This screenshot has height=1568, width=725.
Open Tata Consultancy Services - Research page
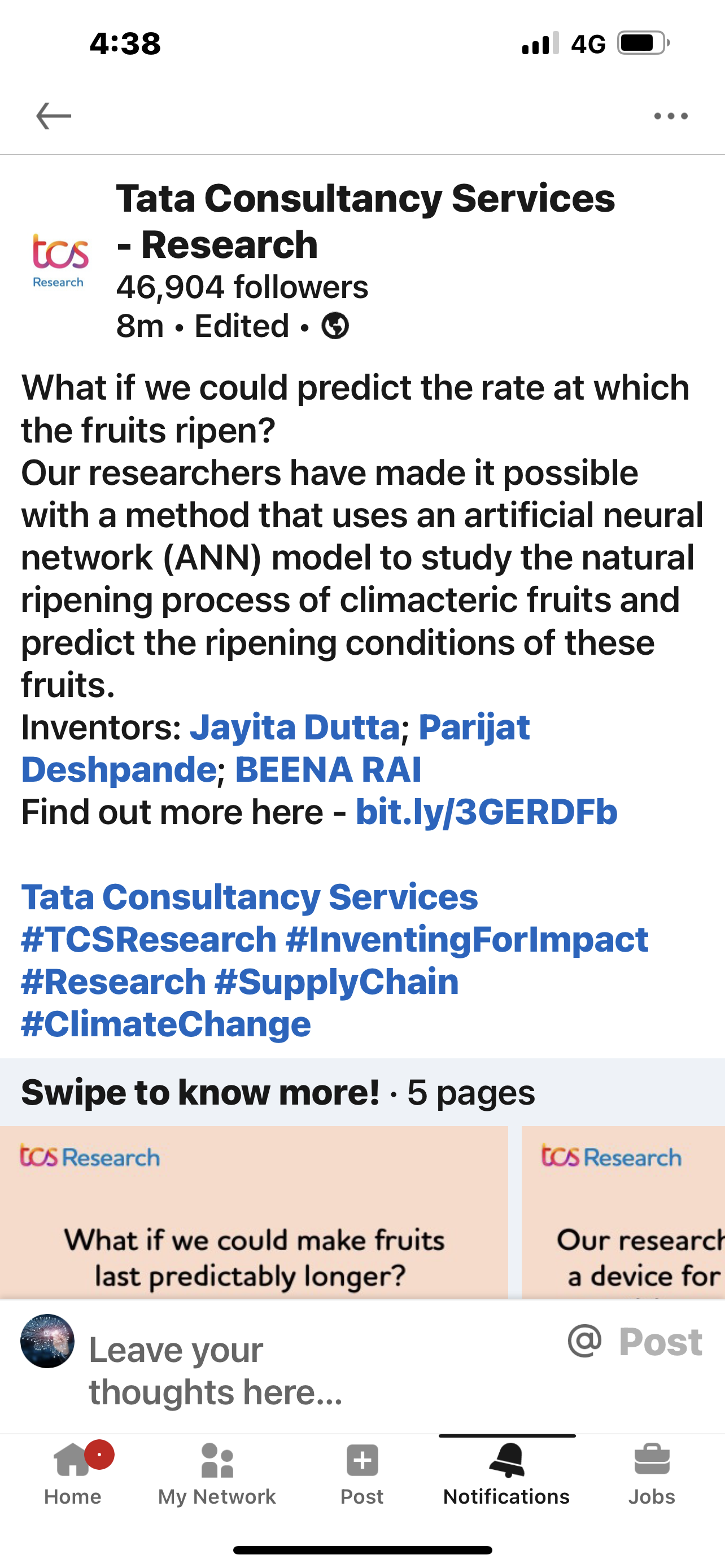pyautogui.click(x=365, y=220)
